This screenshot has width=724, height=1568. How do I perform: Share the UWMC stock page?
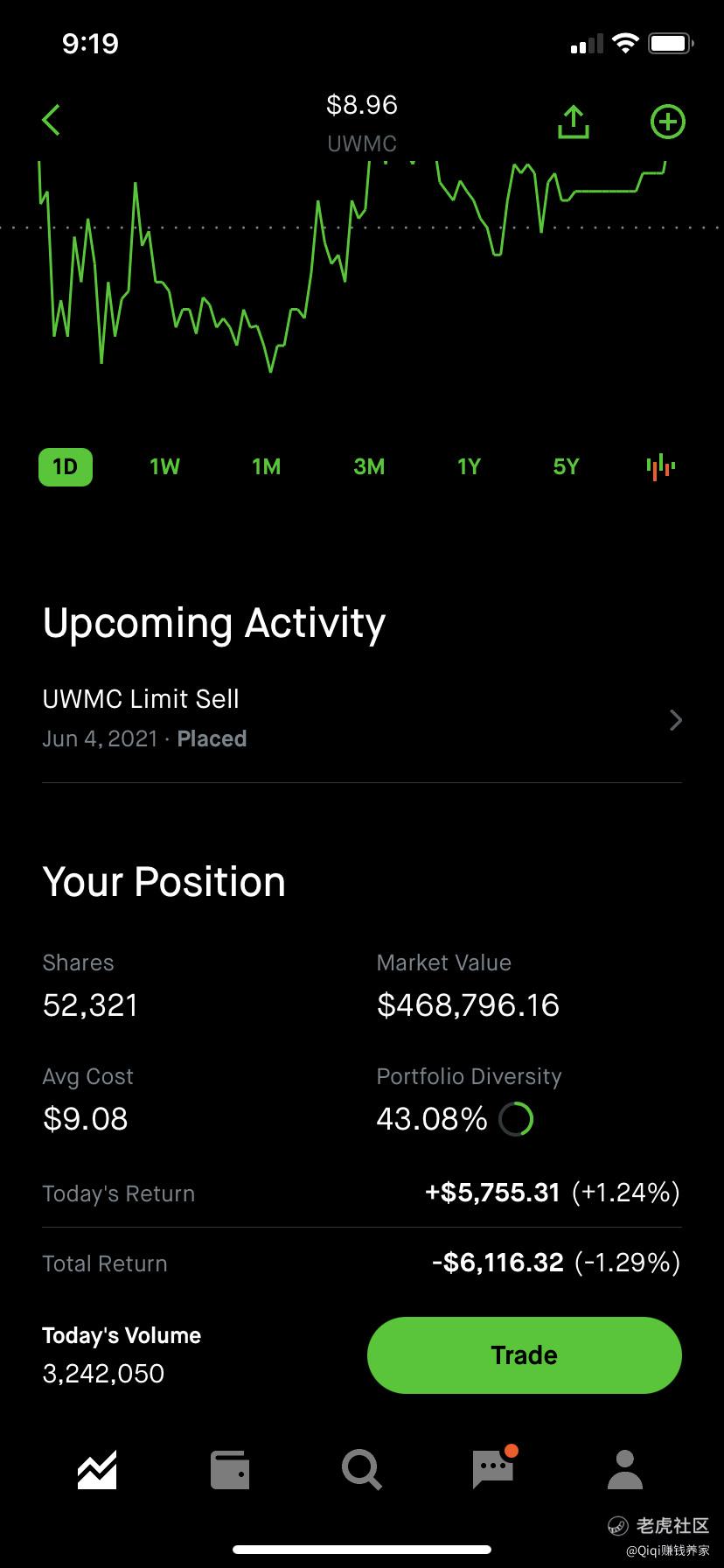click(x=573, y=122)
